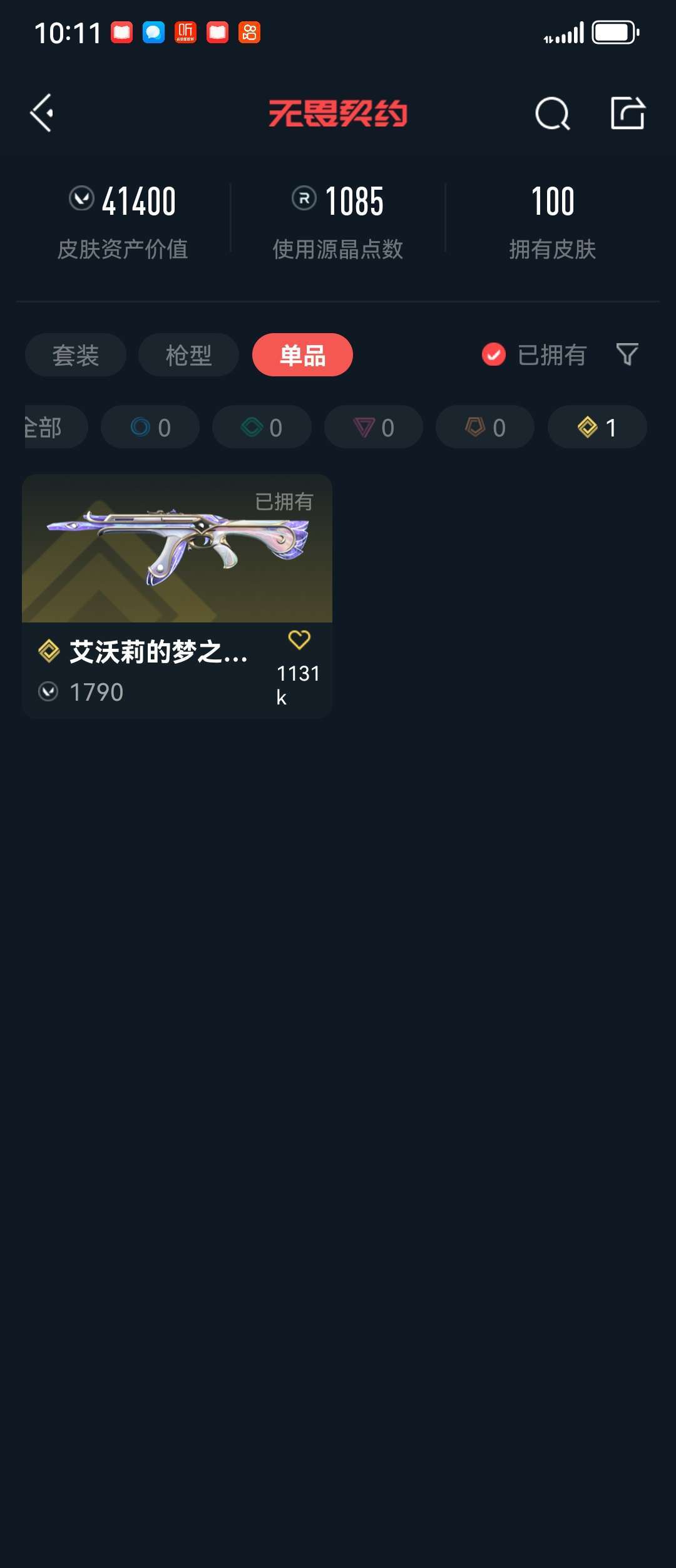The width and height of the screenshot is (676, 1568).
Task: Like the 艾沃莉的梦之... skin with heart icon
Action: (x=299, y=640)
